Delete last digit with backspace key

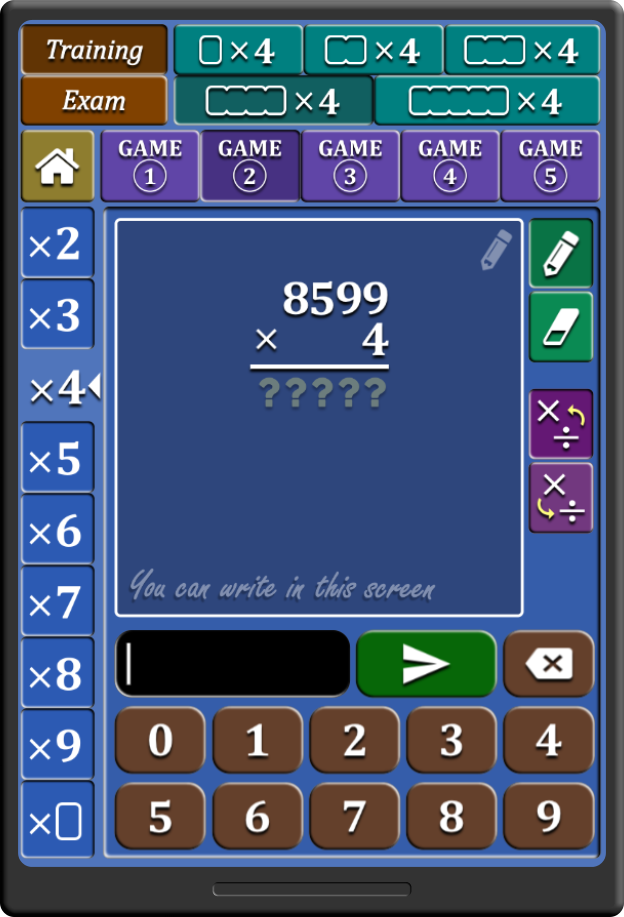coord(548,664)
